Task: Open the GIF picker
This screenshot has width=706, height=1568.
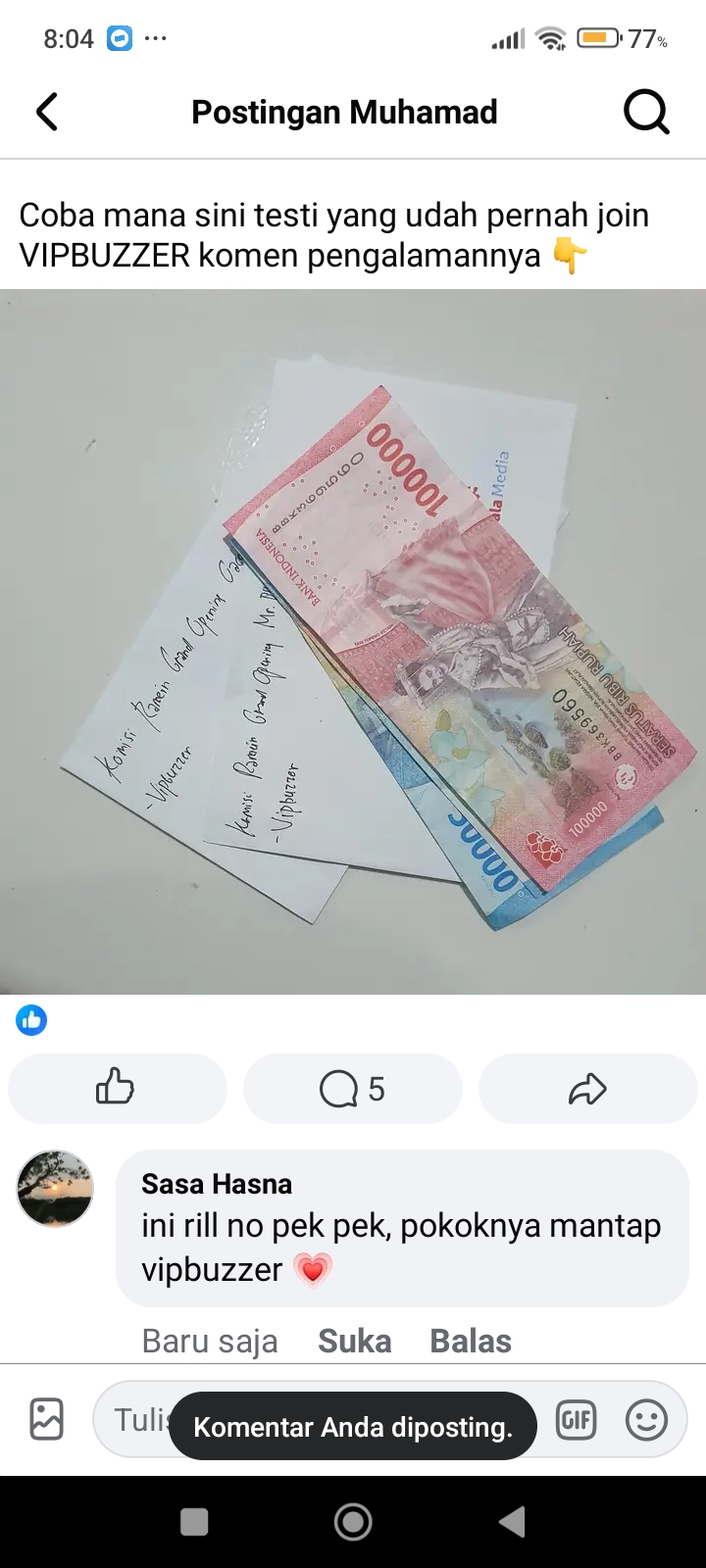Action: click(x=577, y=1419)
